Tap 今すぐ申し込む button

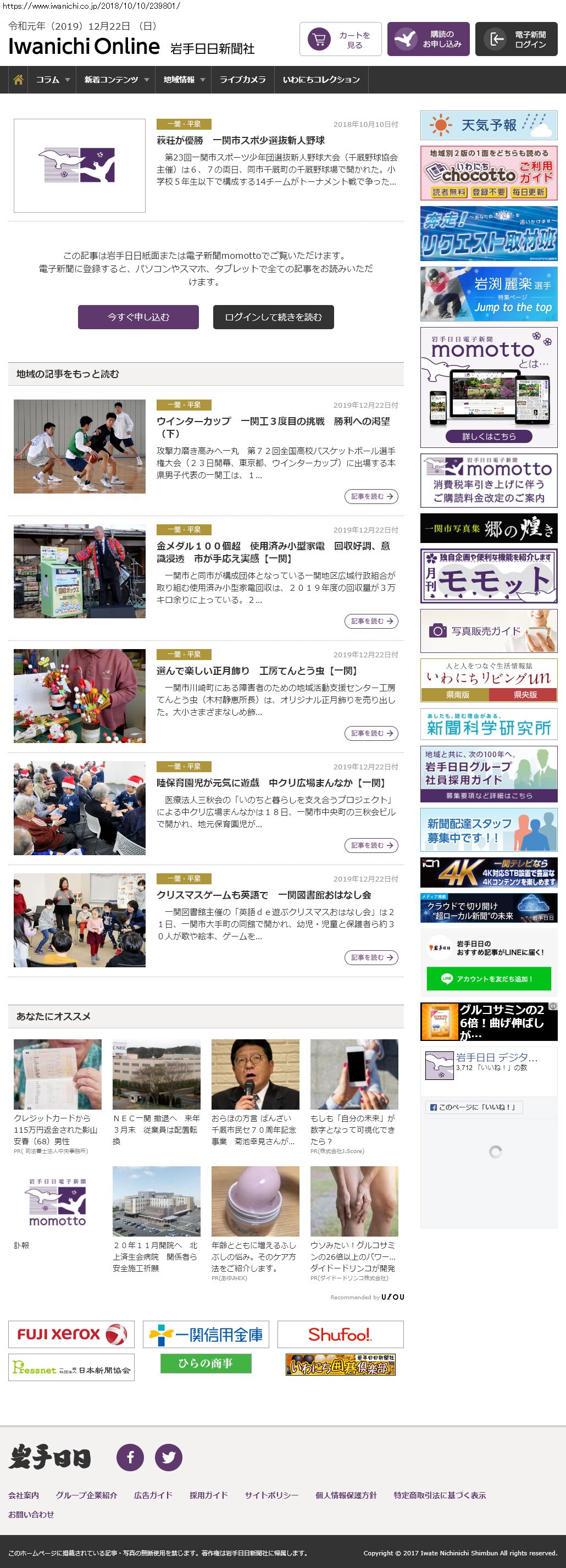(138, 317)
